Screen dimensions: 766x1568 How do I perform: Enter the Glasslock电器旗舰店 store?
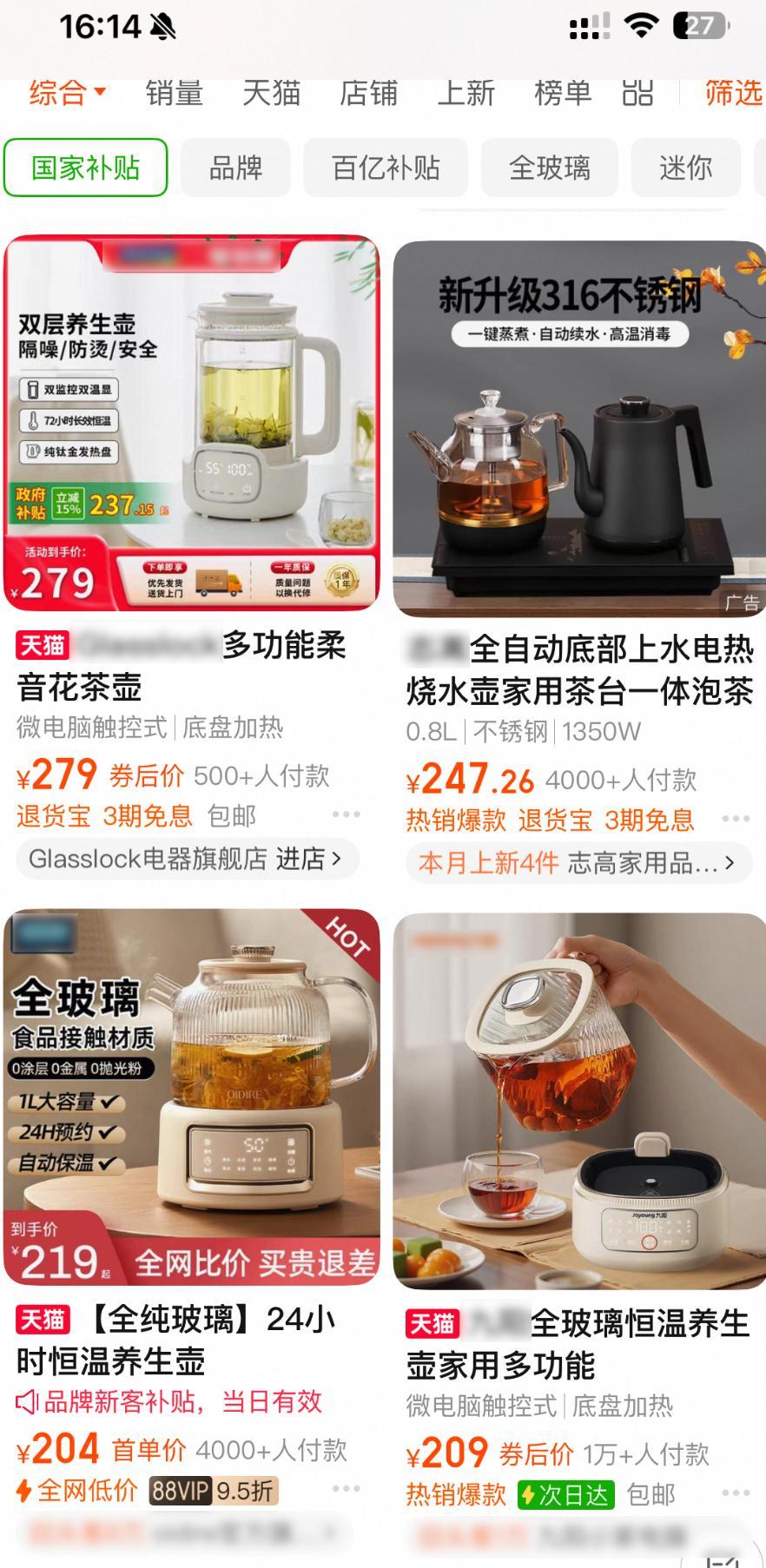coord(186,860)
